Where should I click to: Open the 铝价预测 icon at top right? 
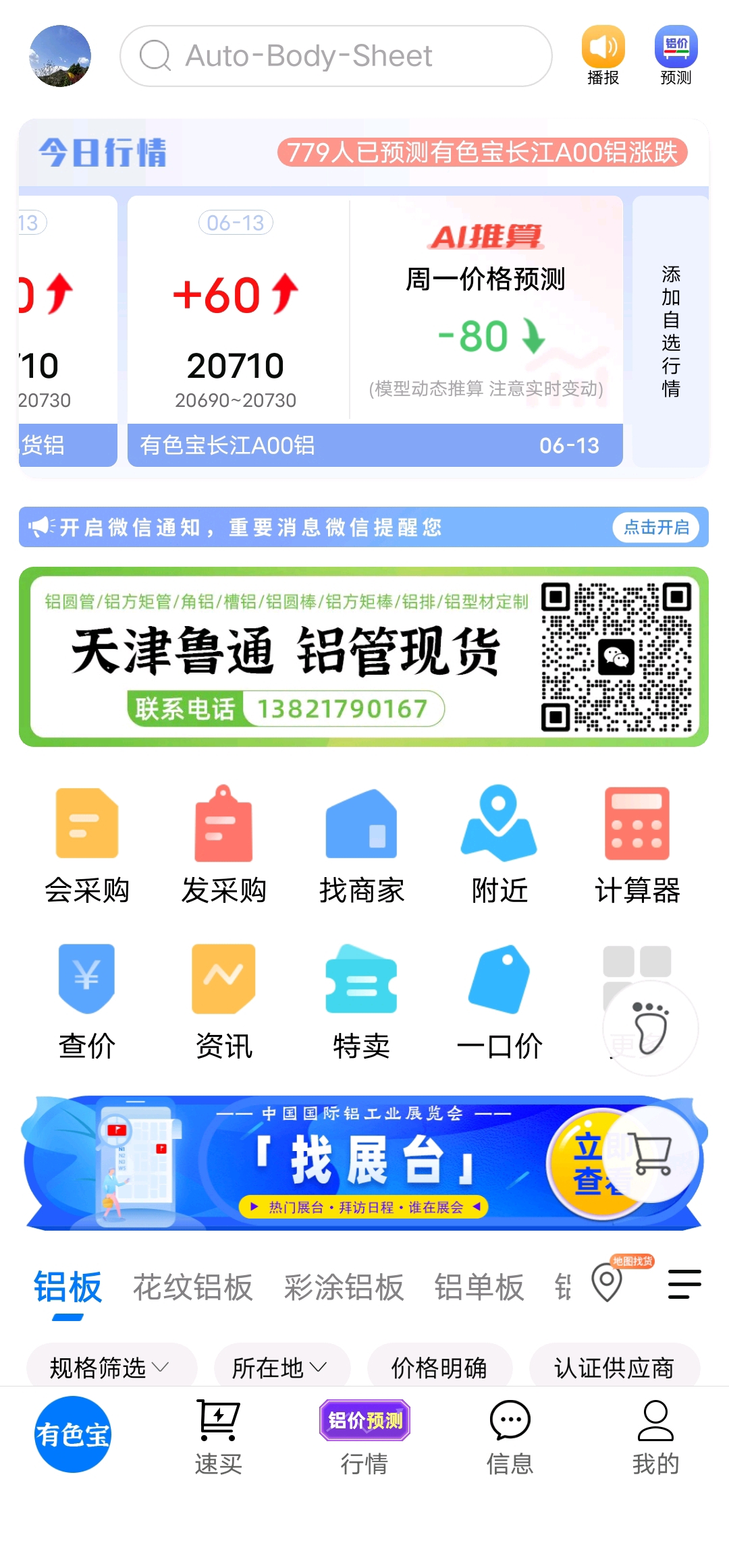(676, 56)
